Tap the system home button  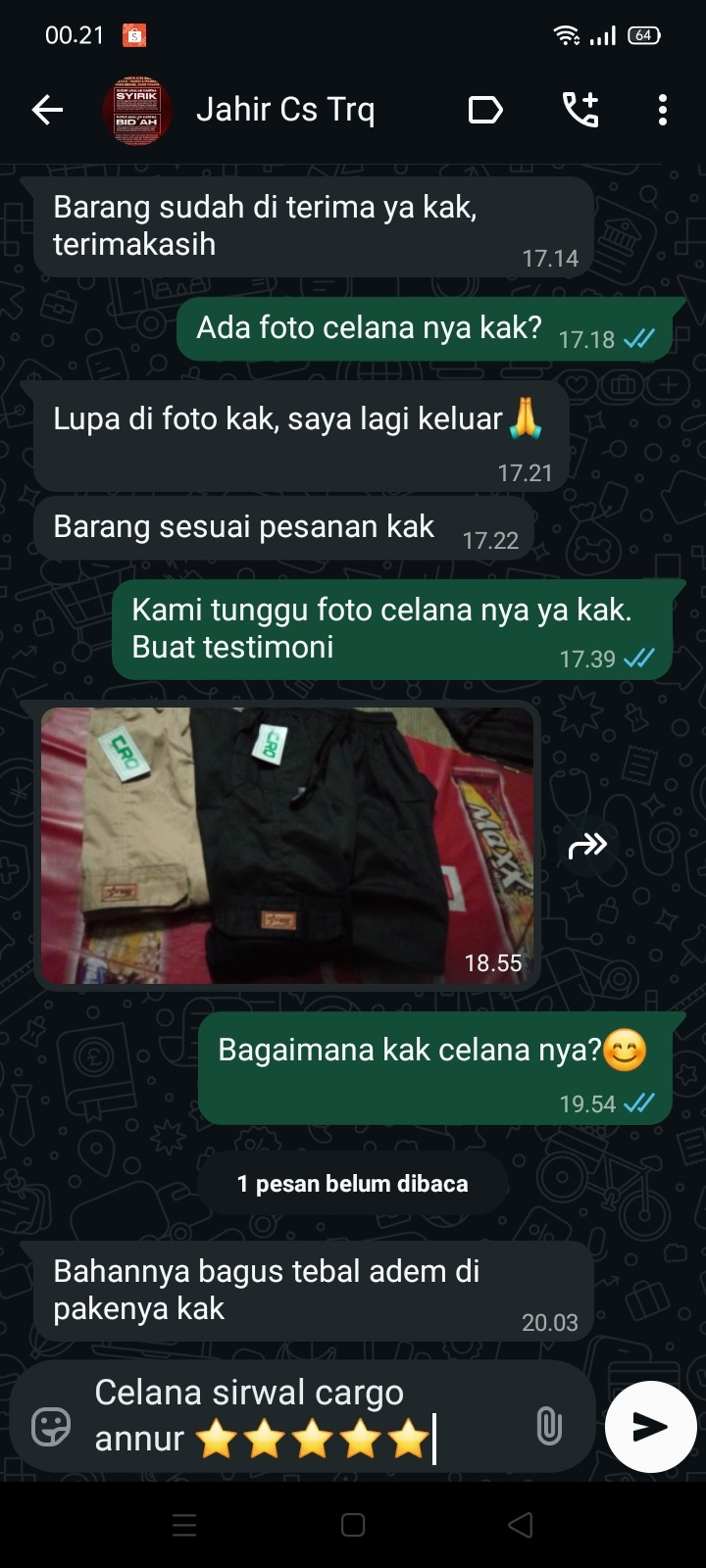(x=353, y=1525)
